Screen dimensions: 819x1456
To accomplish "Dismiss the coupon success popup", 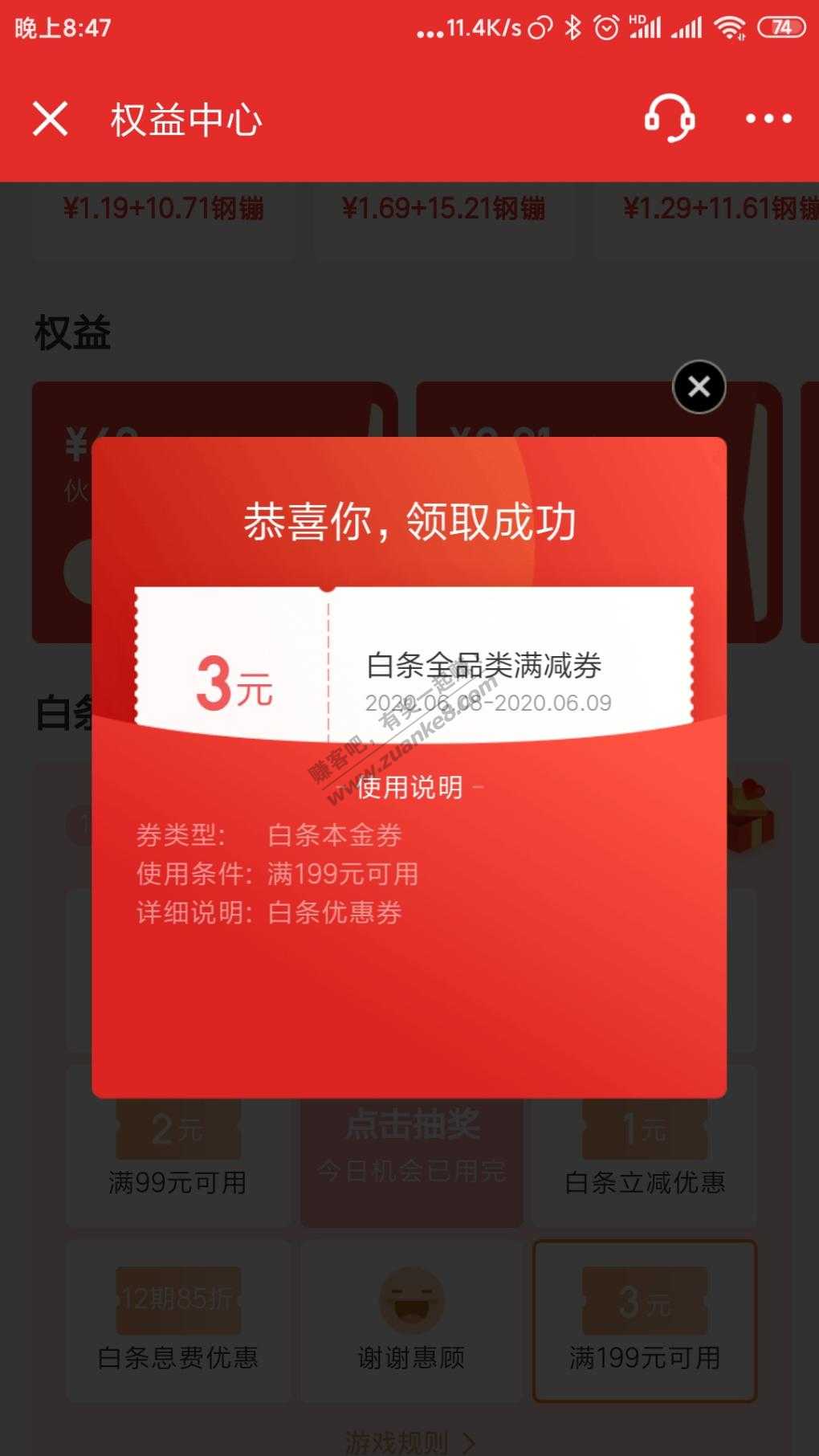I will pos(699,387).
